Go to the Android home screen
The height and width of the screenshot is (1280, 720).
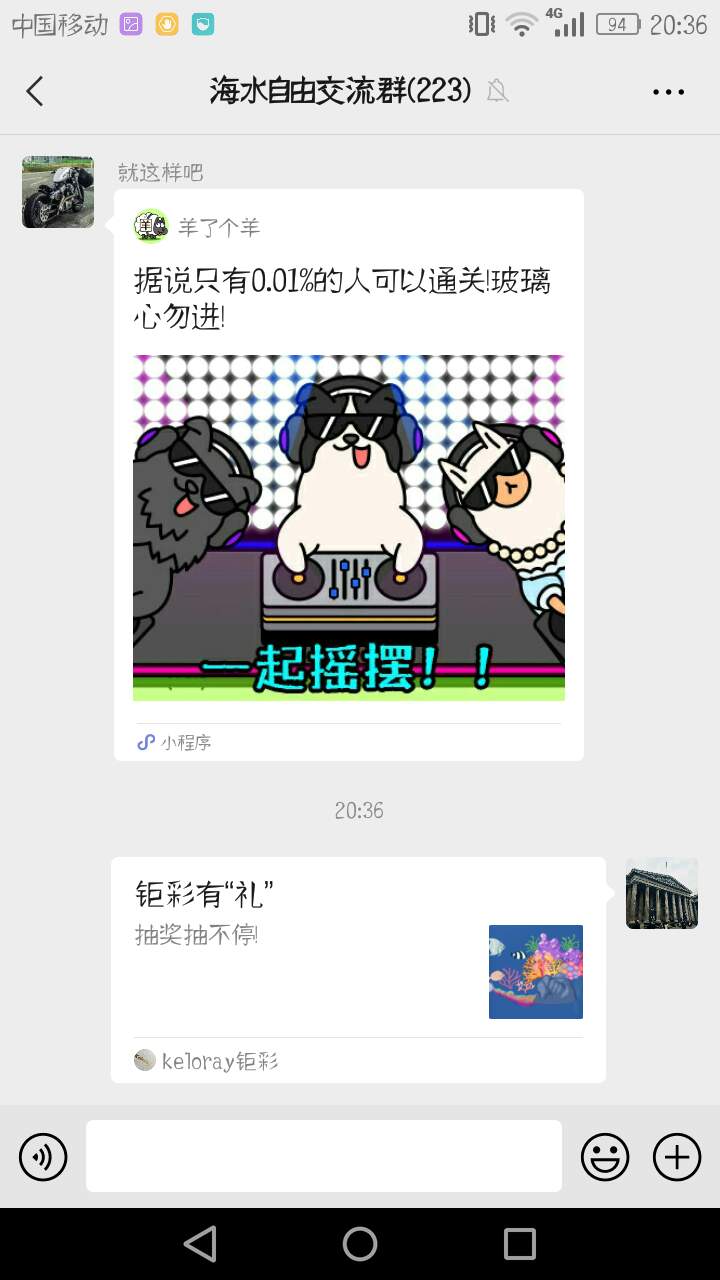360,1244
